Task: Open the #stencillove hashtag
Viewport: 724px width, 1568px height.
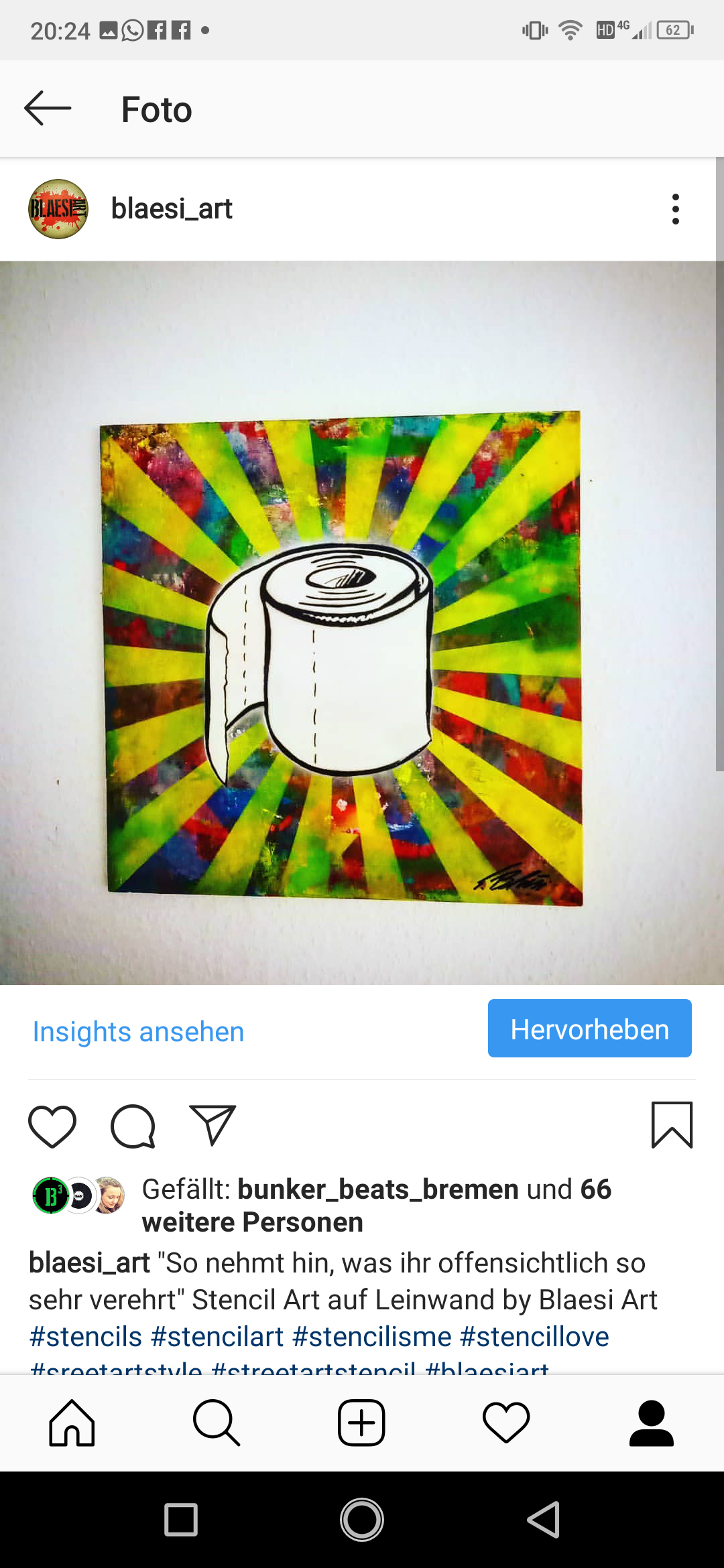Action: pyautogui.click(x=534, y=1337)
